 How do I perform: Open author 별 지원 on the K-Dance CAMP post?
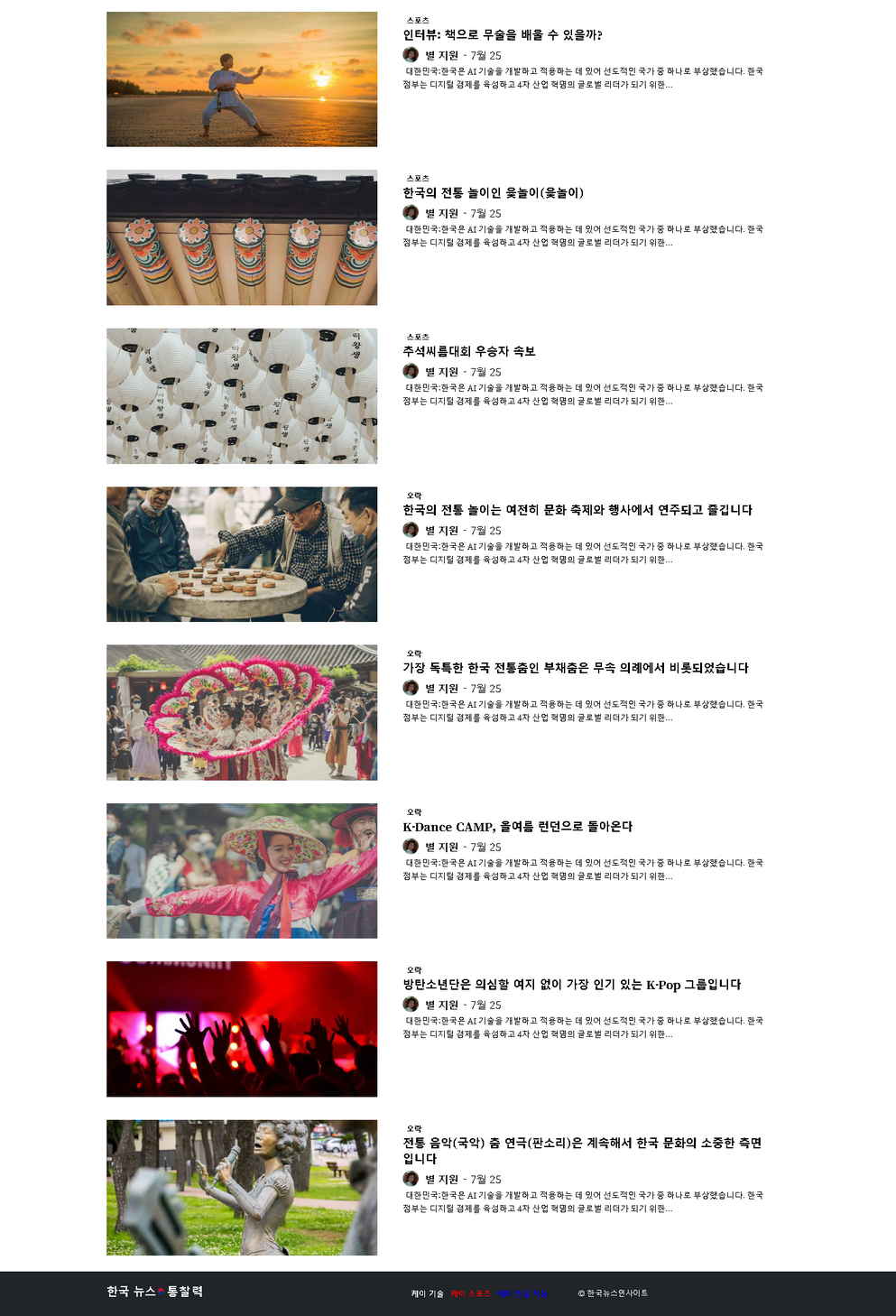pos(441,847)
